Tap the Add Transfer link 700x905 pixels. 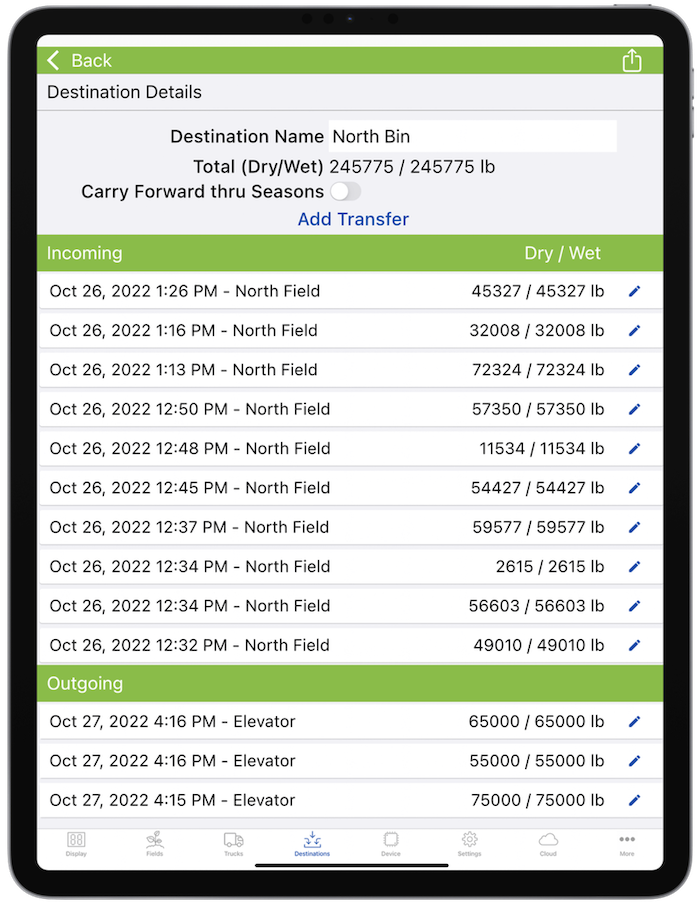click(353, 219)
